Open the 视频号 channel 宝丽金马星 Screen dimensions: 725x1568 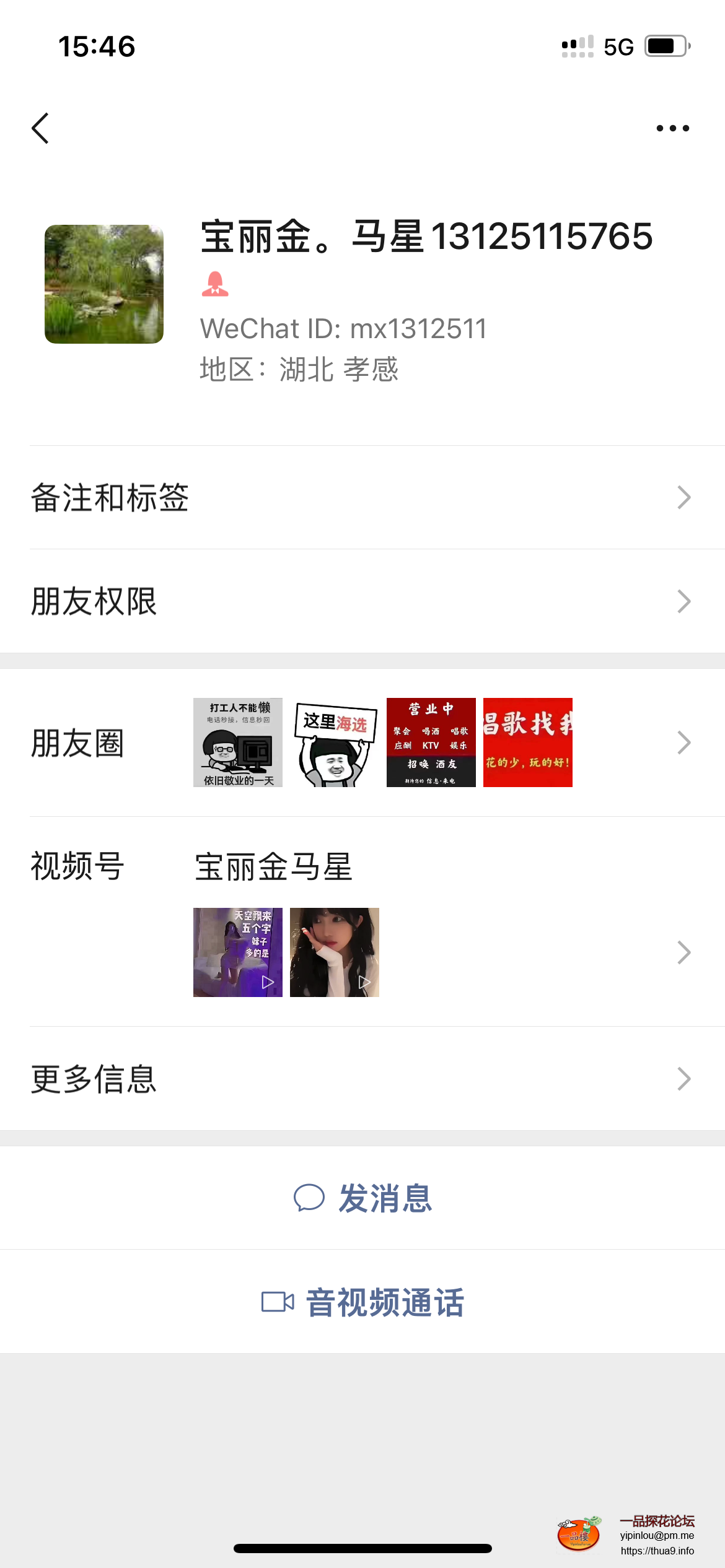362,923
